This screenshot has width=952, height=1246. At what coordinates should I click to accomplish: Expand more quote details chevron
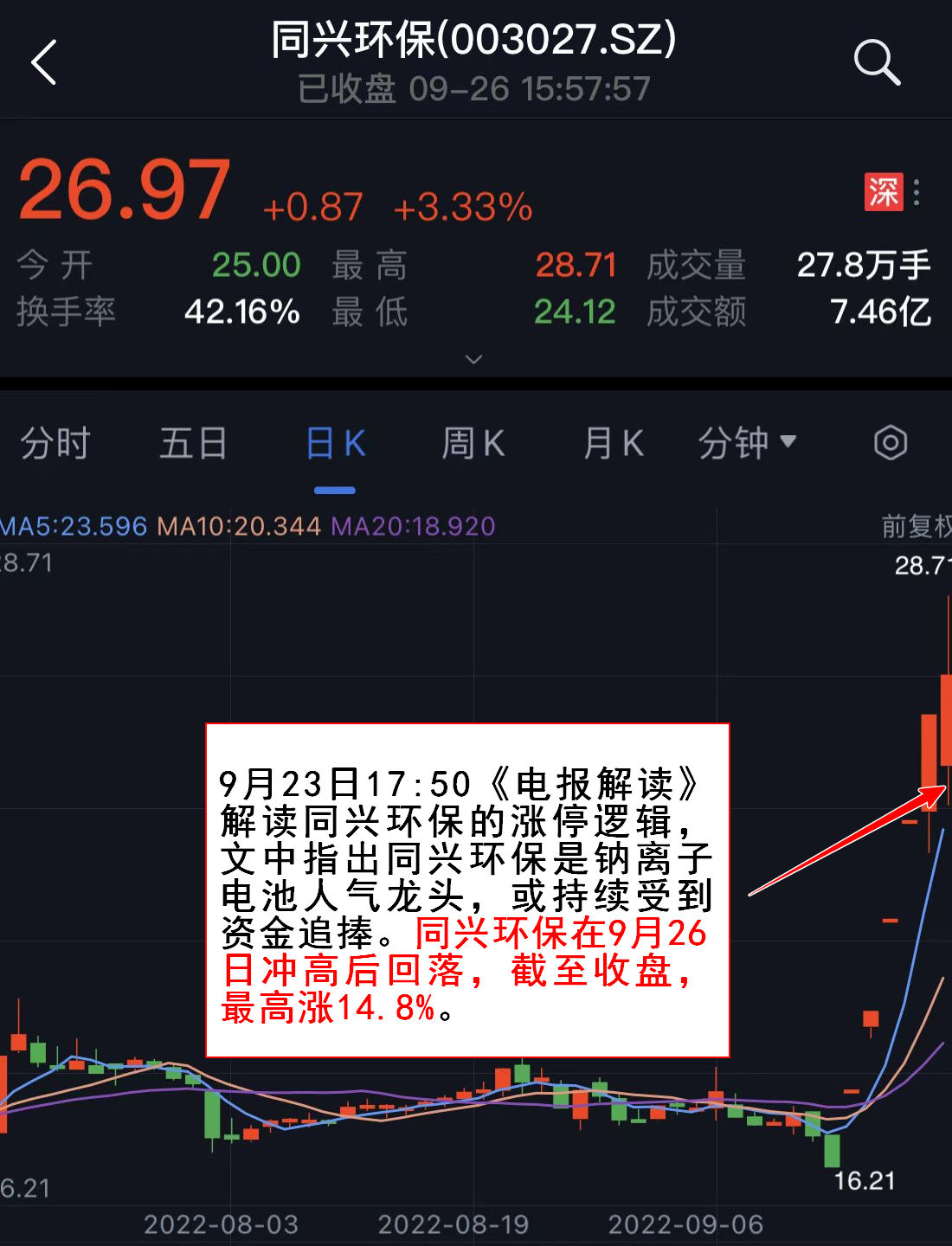[473, 359]
